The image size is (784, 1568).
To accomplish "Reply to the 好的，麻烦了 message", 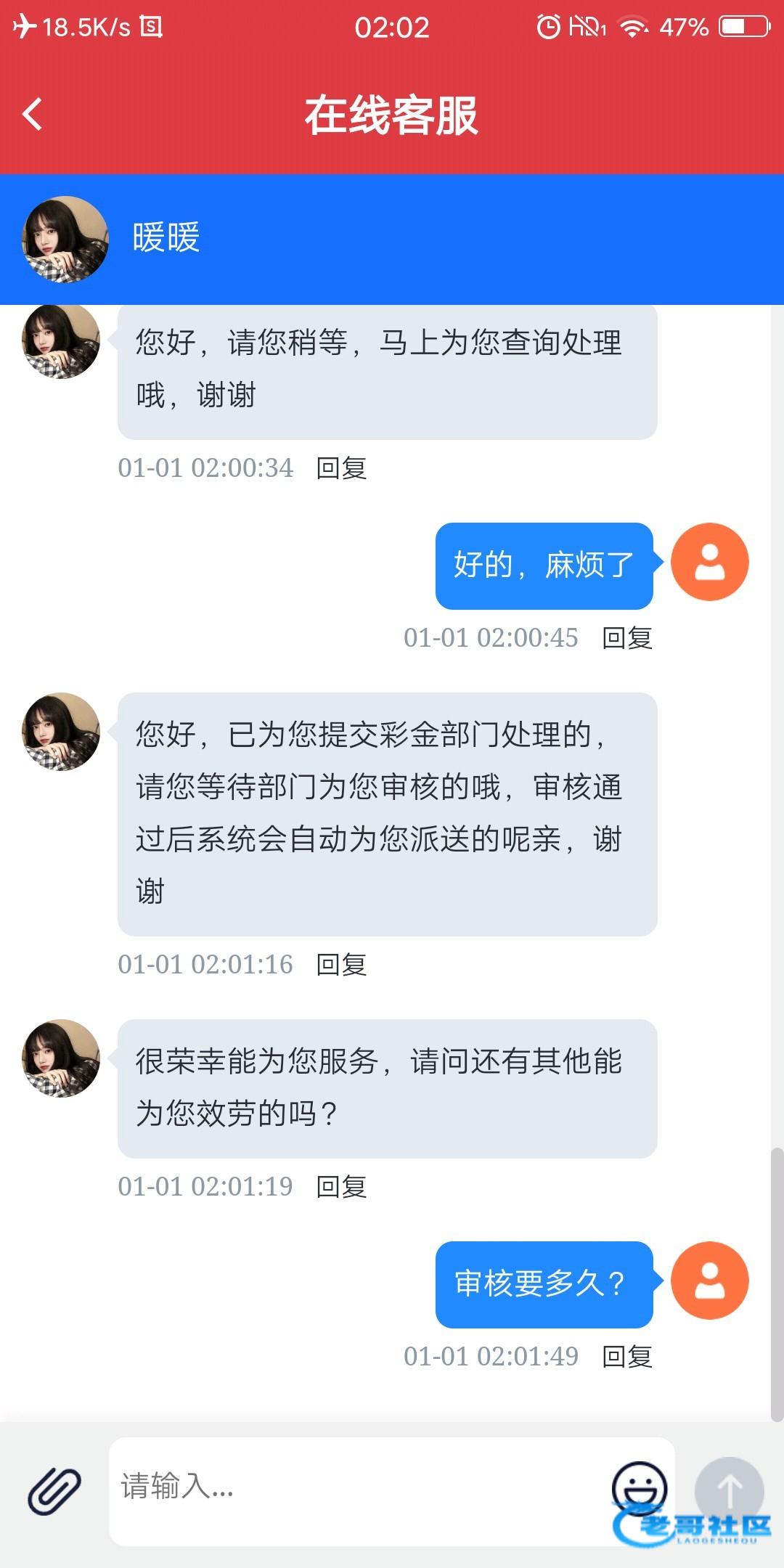I will point(627,638).
